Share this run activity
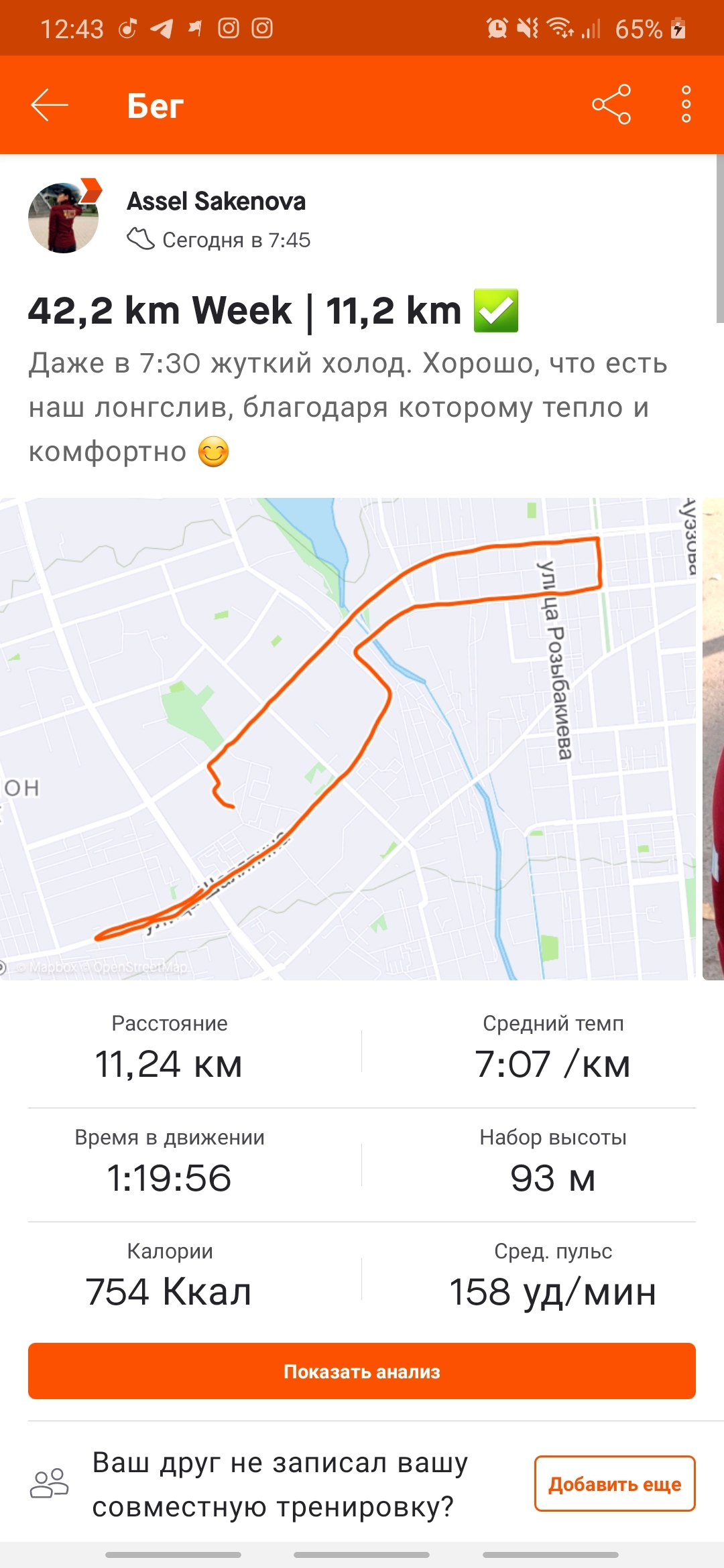This screenshot has width=724, height=1568. click(611, 105)
